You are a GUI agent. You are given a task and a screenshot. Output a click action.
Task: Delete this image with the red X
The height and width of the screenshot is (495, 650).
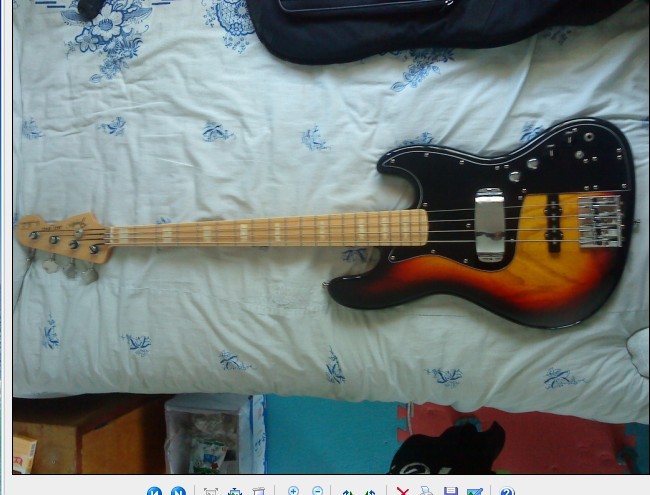403,491
